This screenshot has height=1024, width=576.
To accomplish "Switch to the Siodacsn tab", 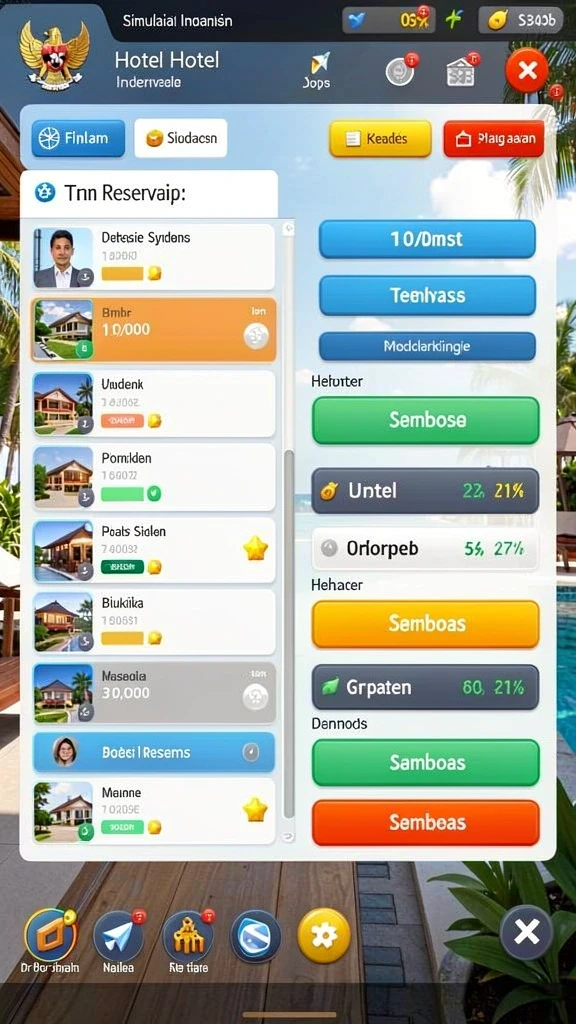I will [181, 138].
